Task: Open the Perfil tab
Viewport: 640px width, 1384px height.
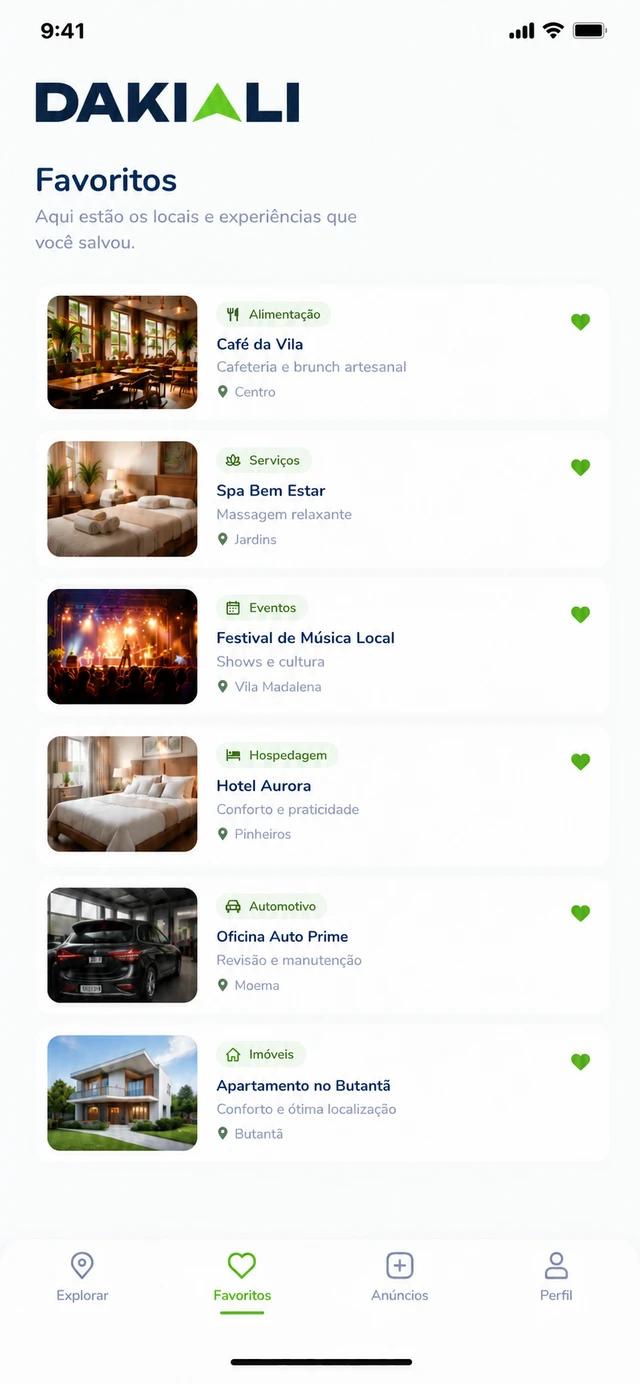Action: (x=556, y=1277)
